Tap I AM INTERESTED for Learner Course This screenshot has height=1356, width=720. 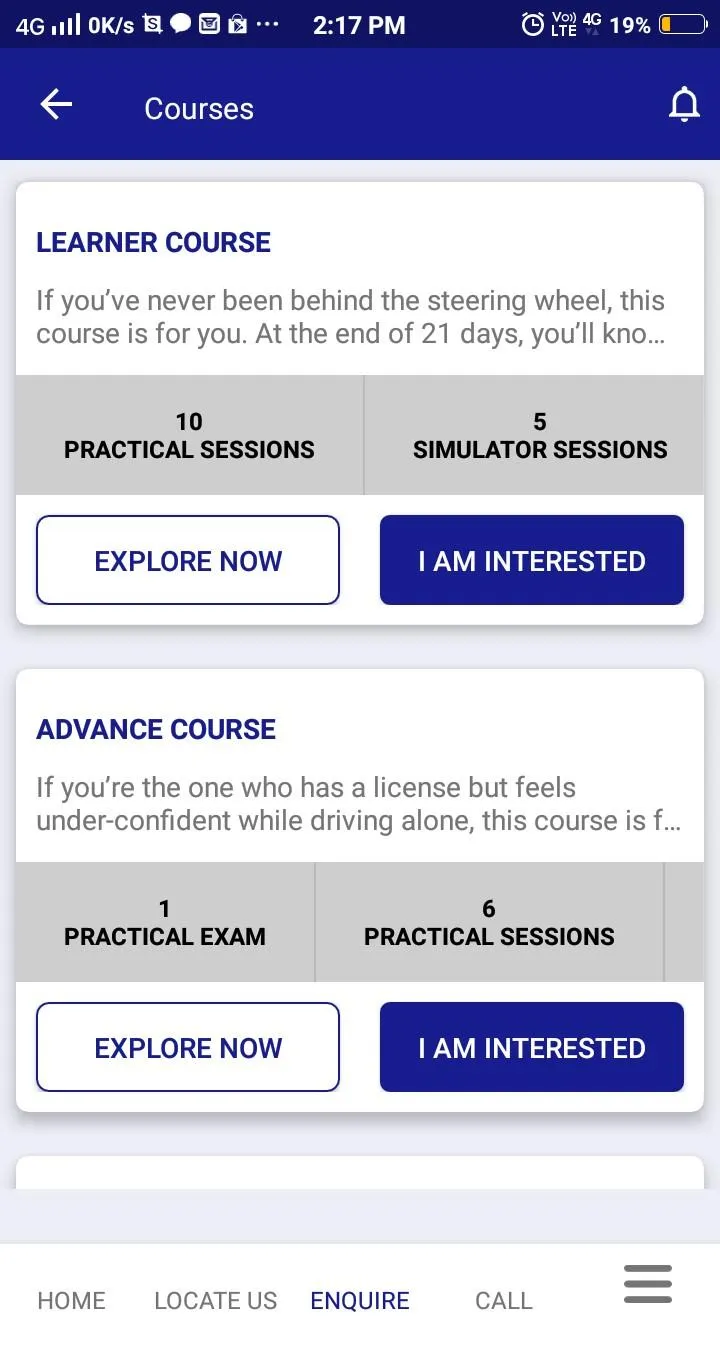531,560
